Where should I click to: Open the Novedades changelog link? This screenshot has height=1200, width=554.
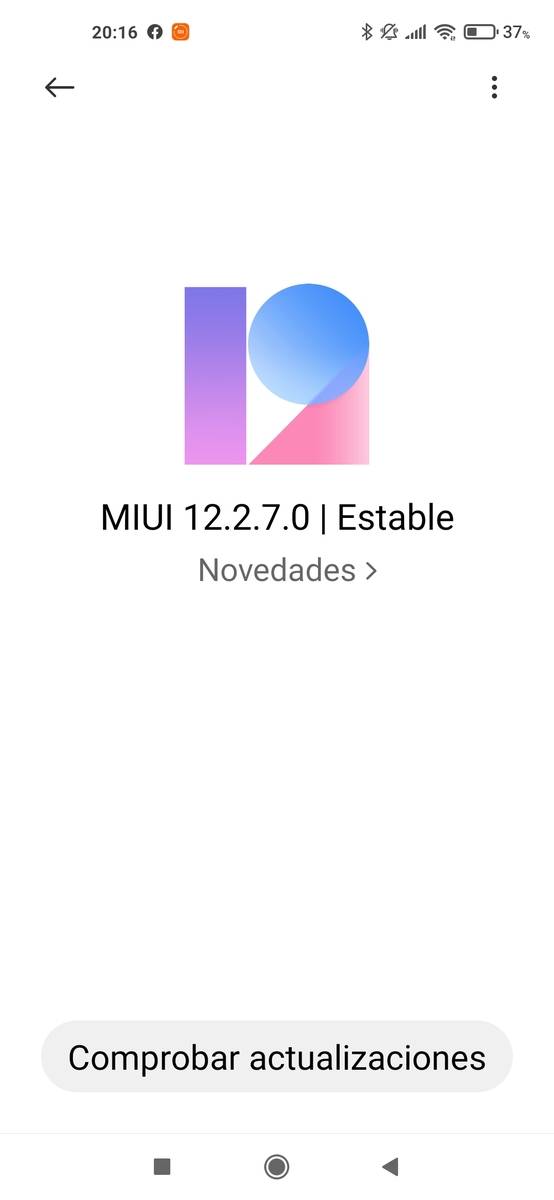pos(288,570)
